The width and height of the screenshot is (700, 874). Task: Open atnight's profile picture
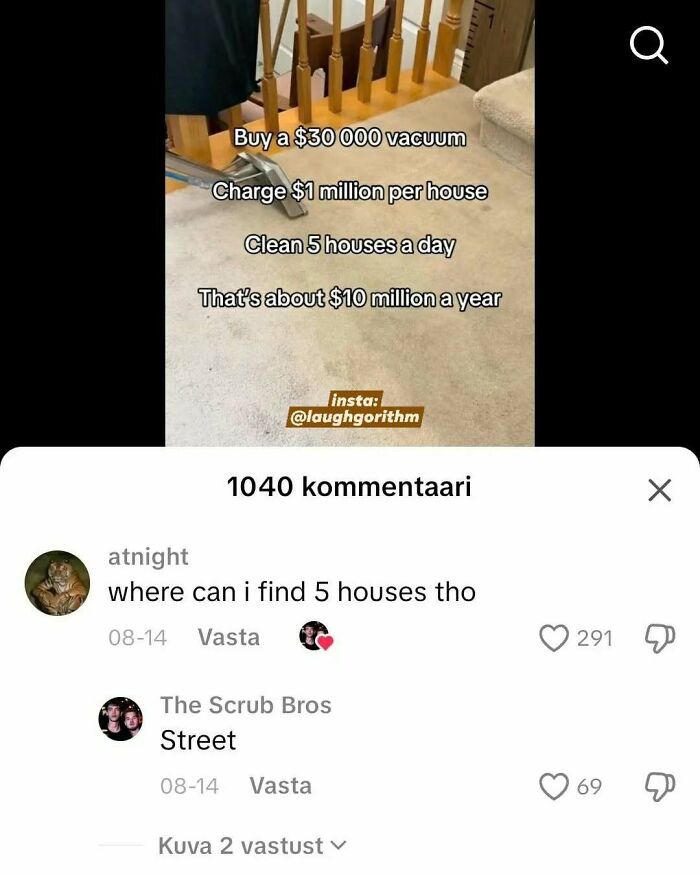click(57, 583)
